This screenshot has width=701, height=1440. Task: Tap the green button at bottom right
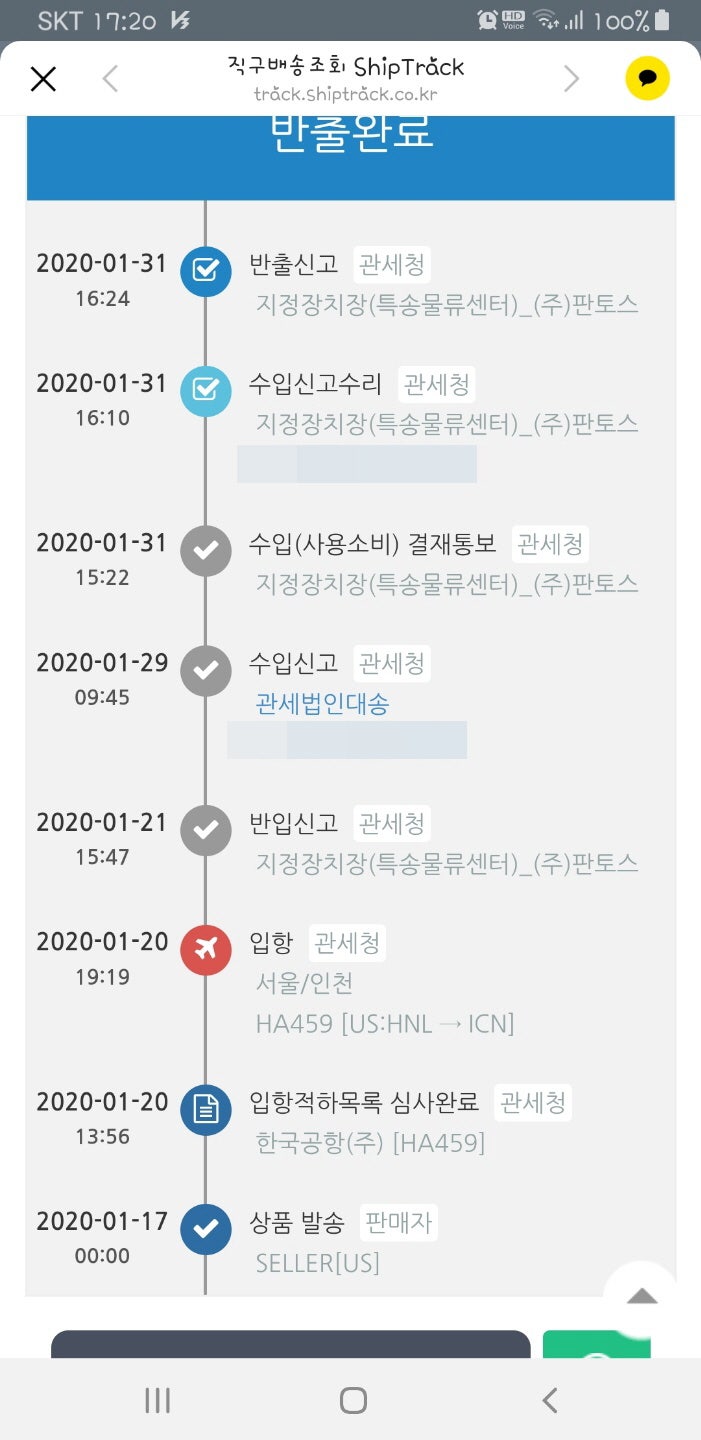(597, 1345)
